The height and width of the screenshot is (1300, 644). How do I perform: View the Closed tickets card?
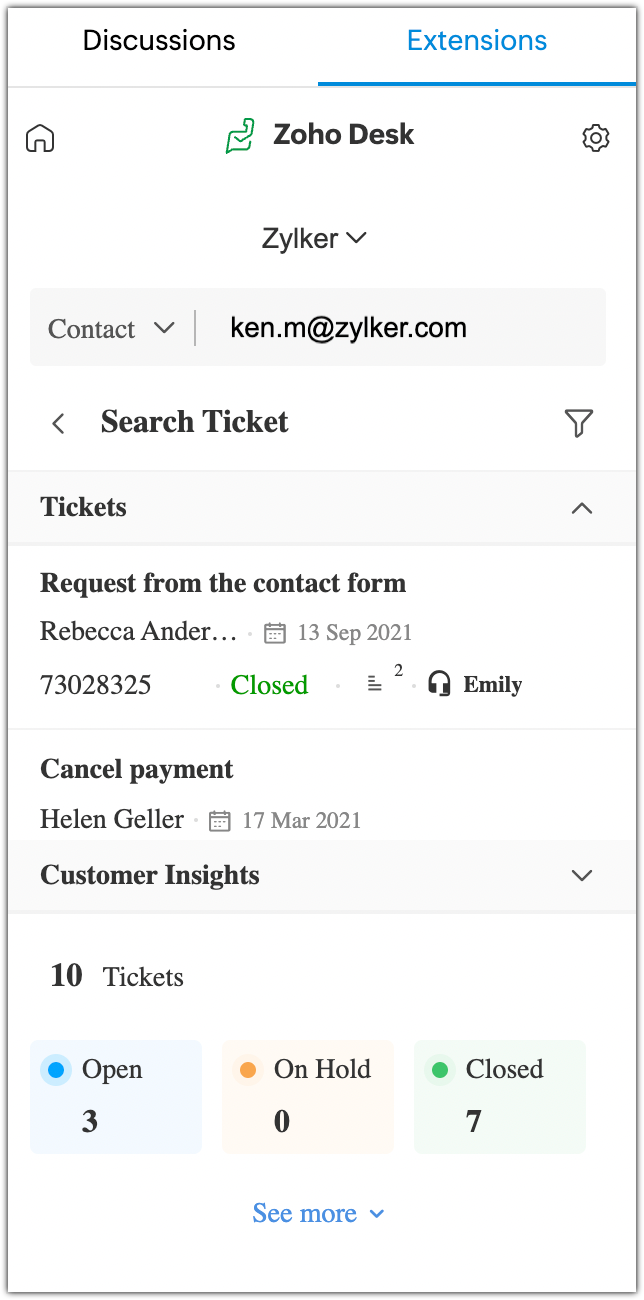pos(500,1096)
